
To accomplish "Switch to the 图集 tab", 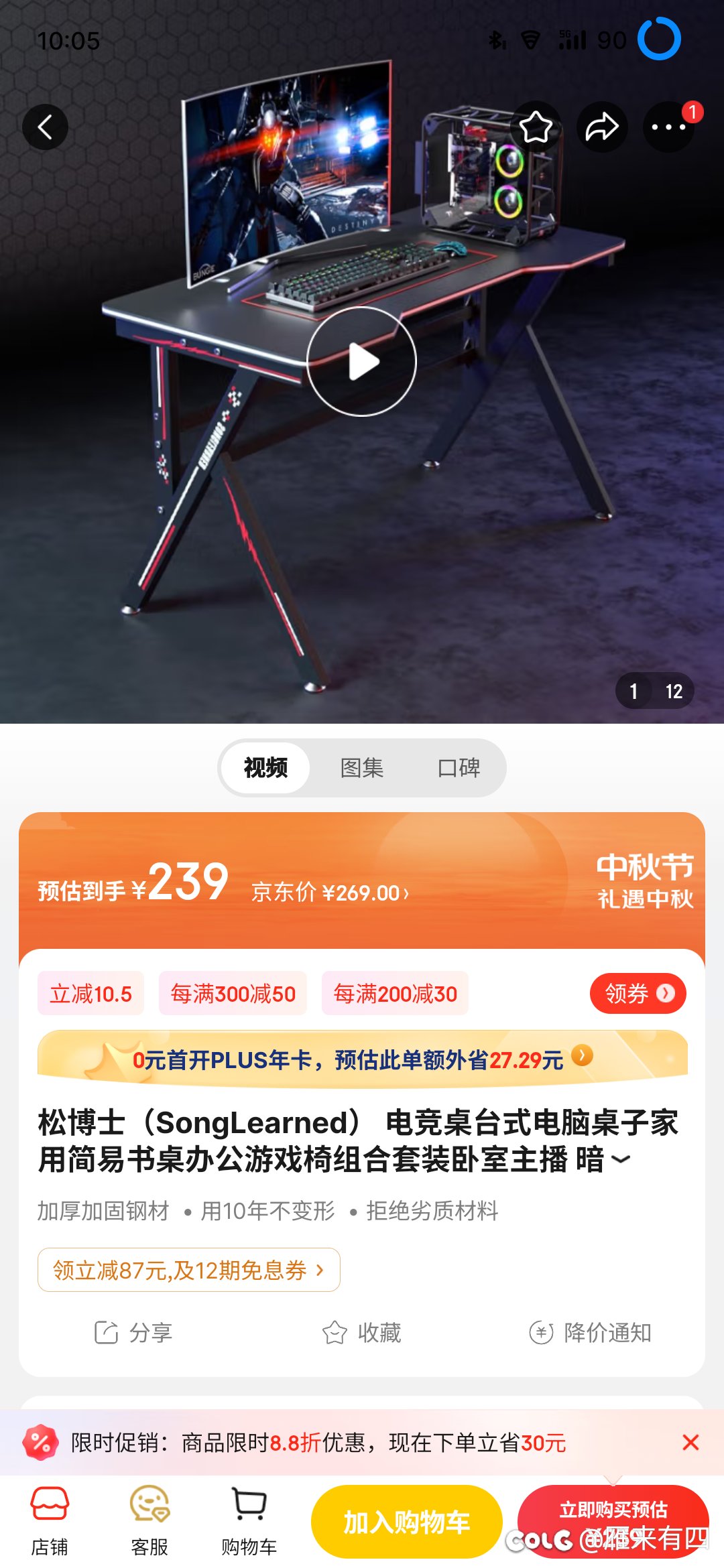I will click(x=362, y=767).
